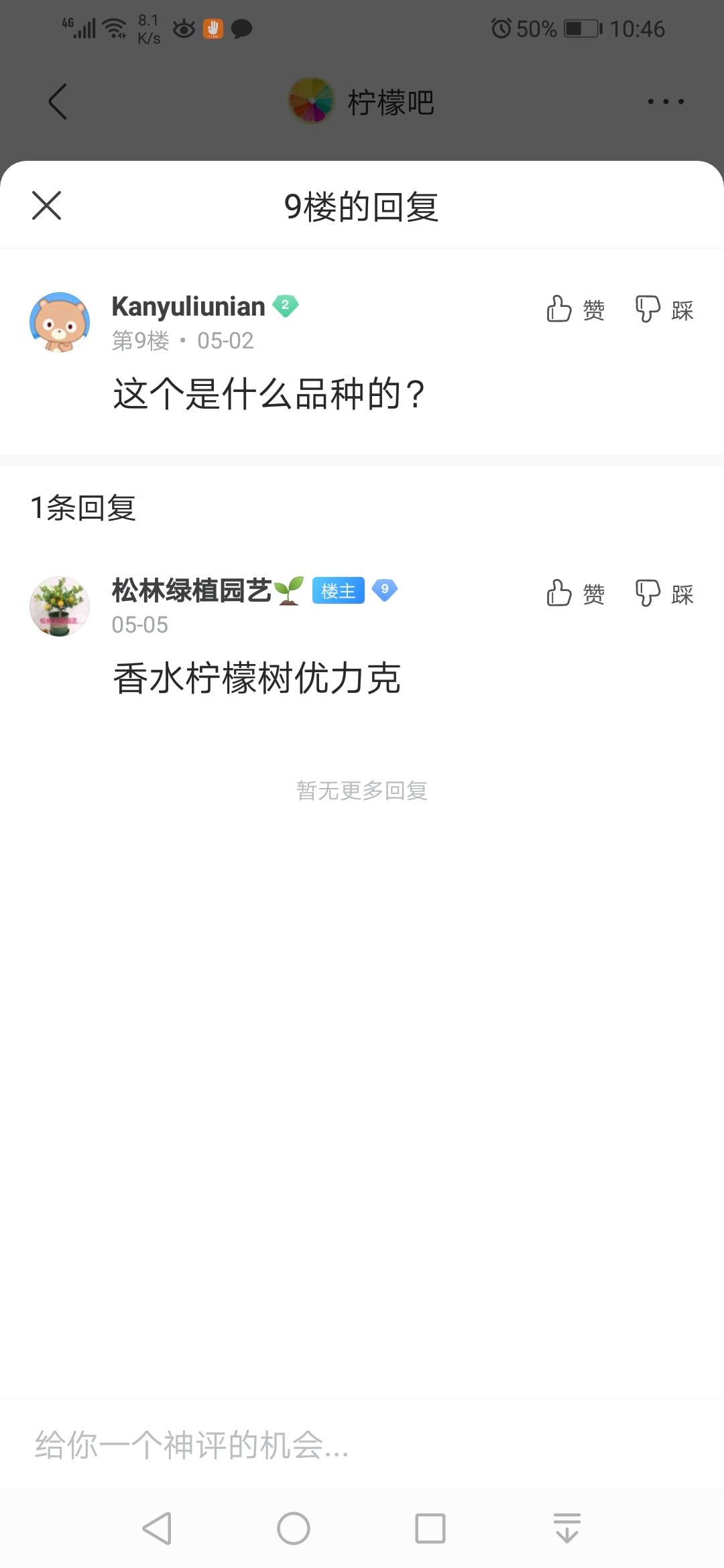Go back using the top arrow

(x=58, y=102)
